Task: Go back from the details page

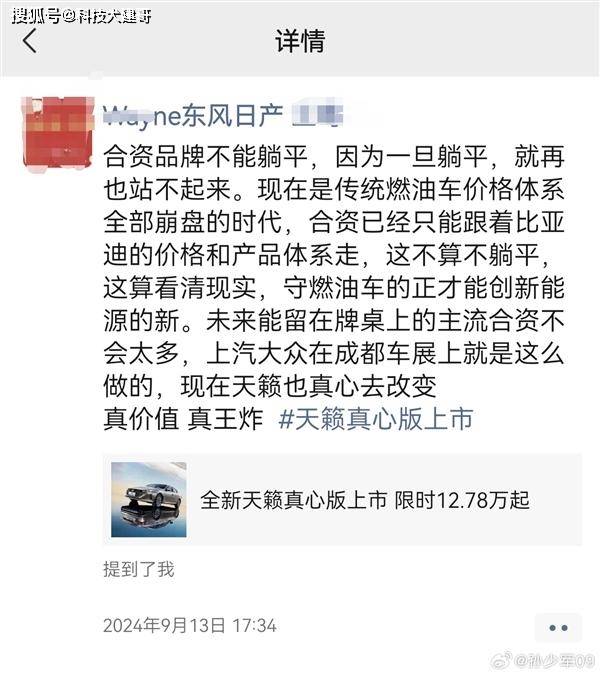Action: [29, 41]
